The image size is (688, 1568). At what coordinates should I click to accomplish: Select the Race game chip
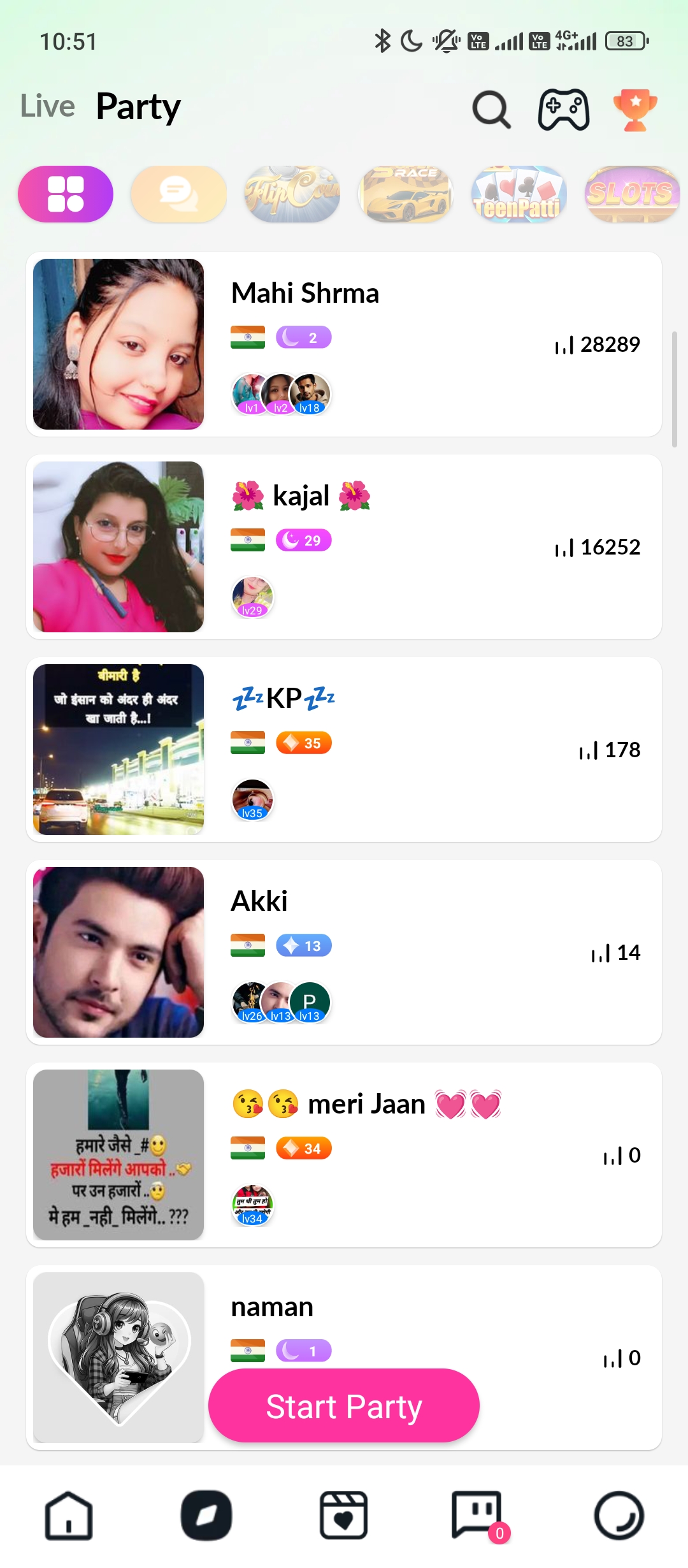point(406,194)
